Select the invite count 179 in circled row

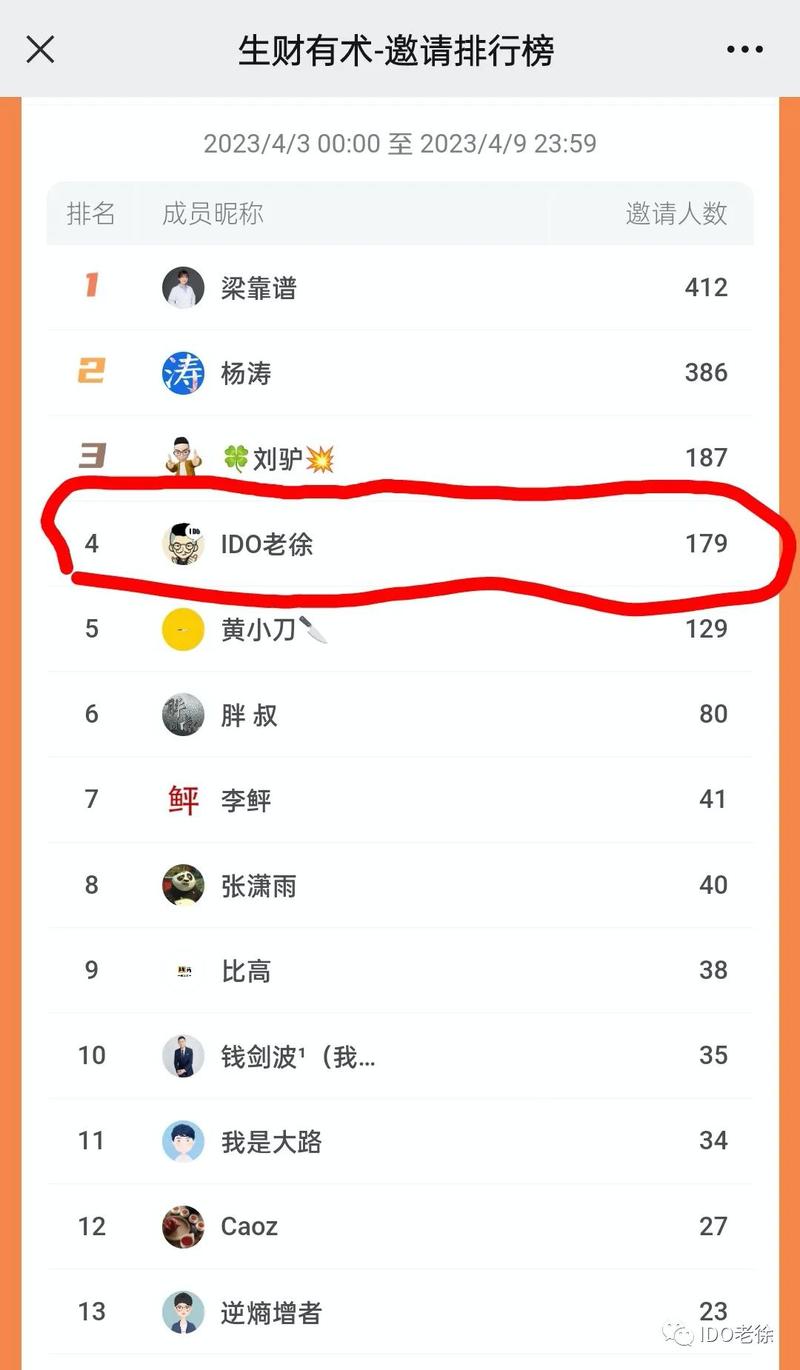[706, 544]
